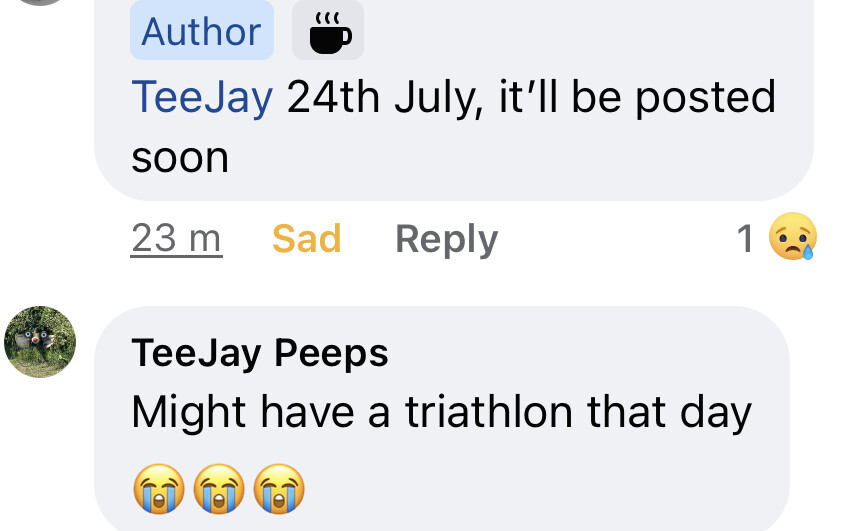Tap Reply under the 24th July comment
This screenshot has width=853, height=531.
(x=446, y=240)
